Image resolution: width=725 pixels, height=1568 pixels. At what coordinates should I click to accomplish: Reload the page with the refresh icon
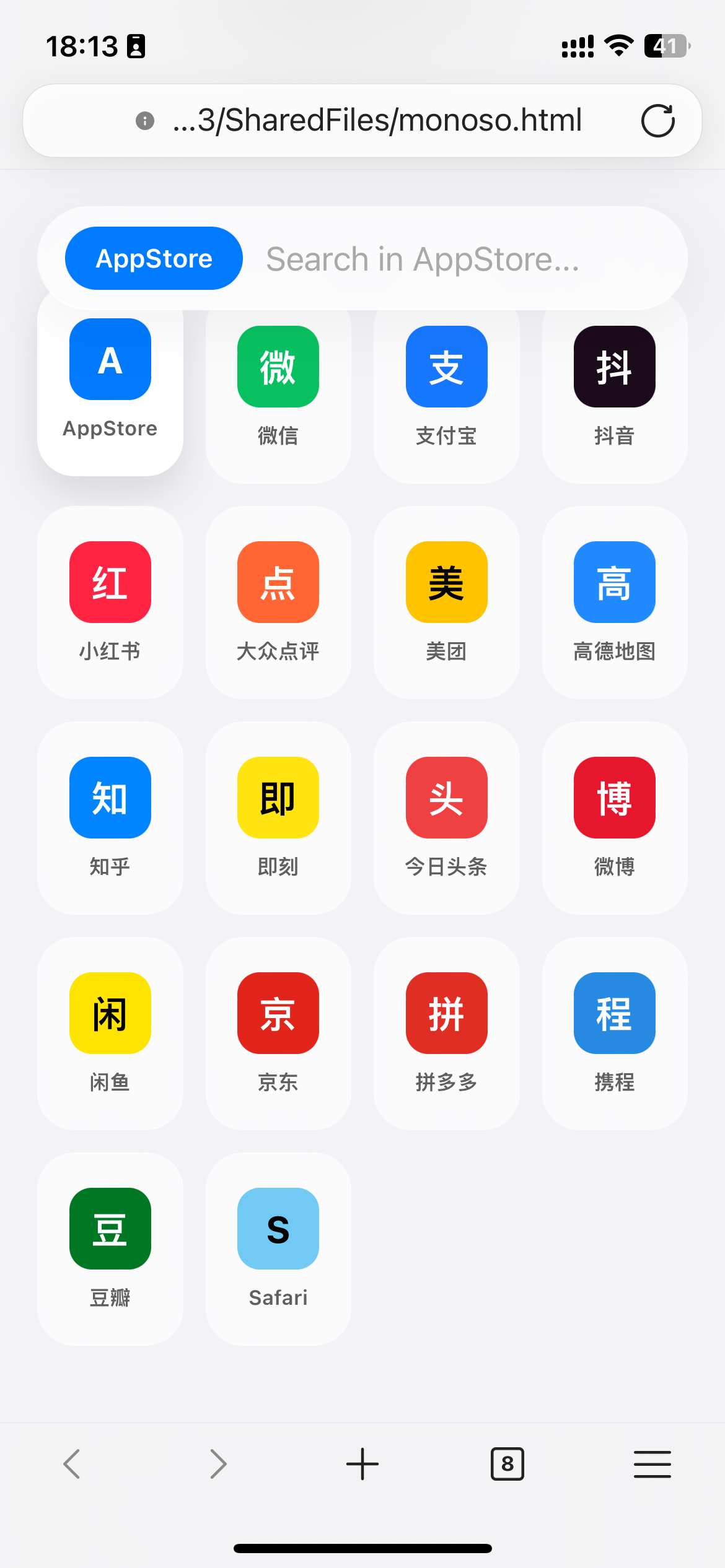657,121
